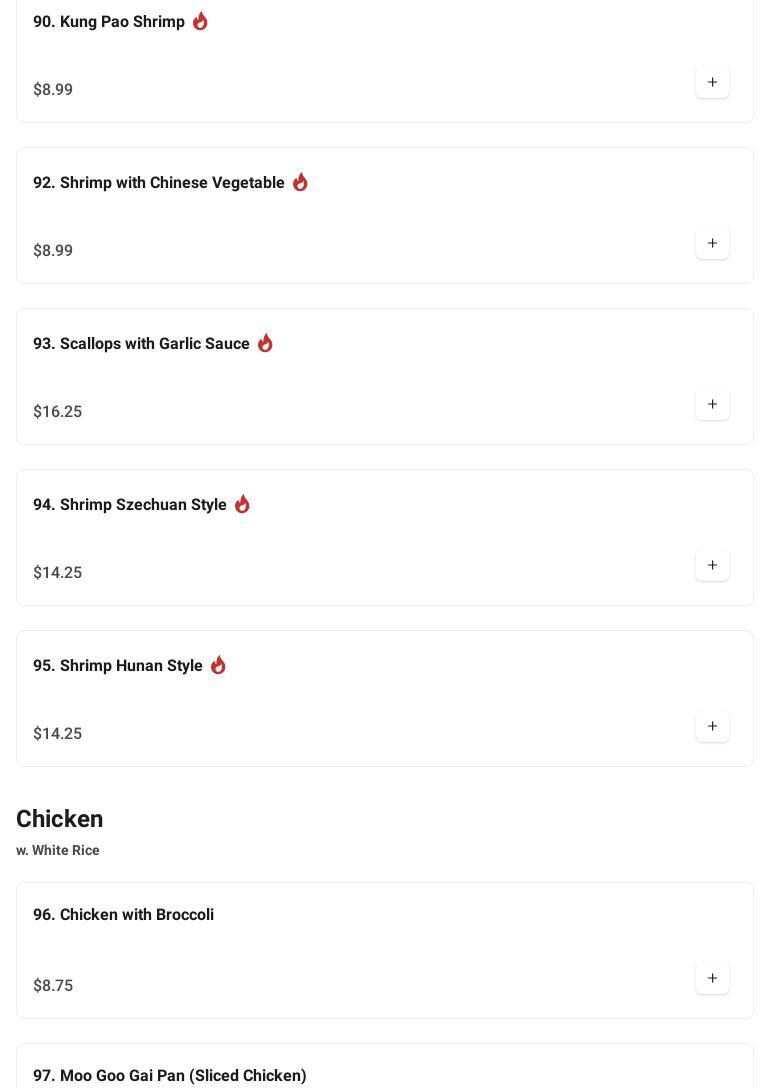This screenshot has width=770, height=1088.
Task: Open Shrimp Hunan Style item details
Action: [117, 666]
